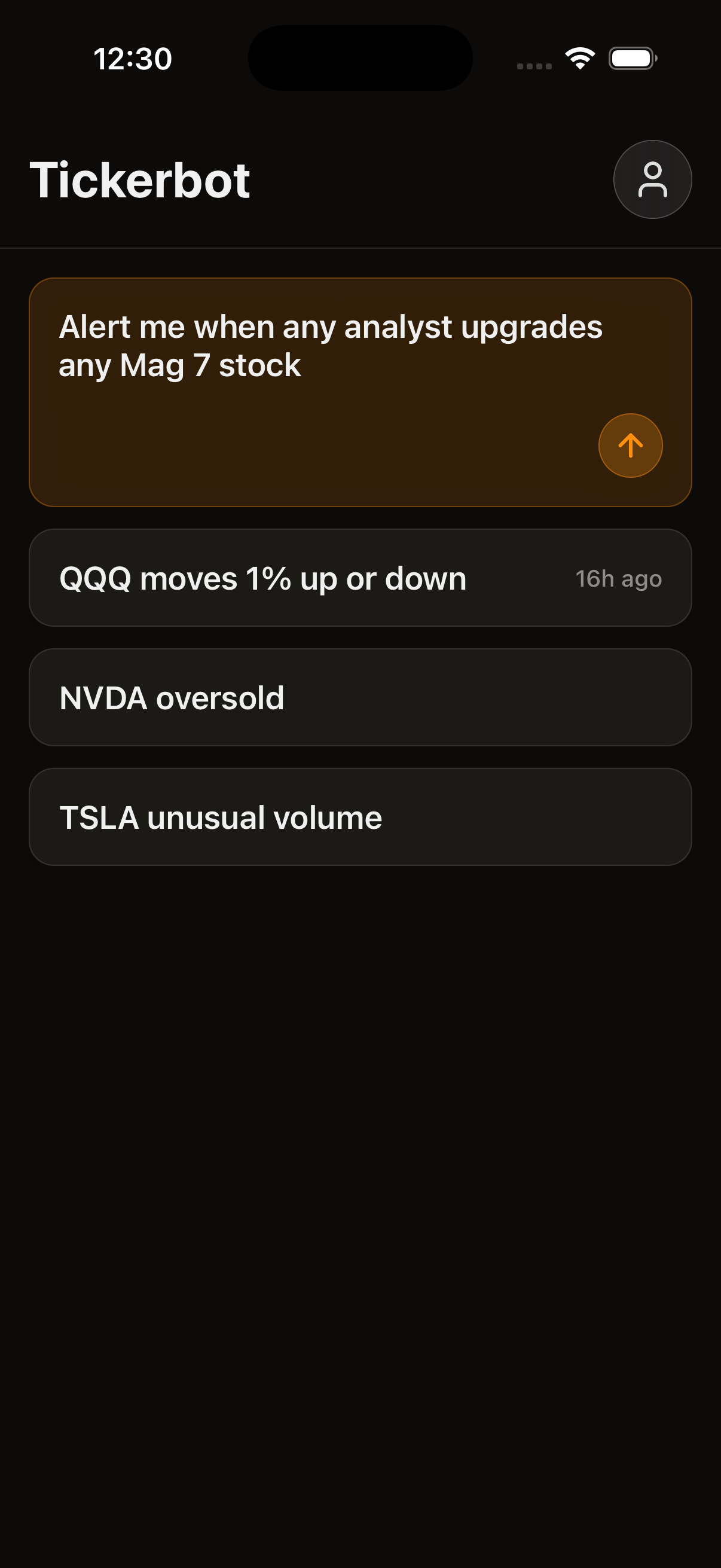The height and width of the screenshot is (1568, 721).
Task: Select the highlighted alert composition box
Action: pos(360,389)
